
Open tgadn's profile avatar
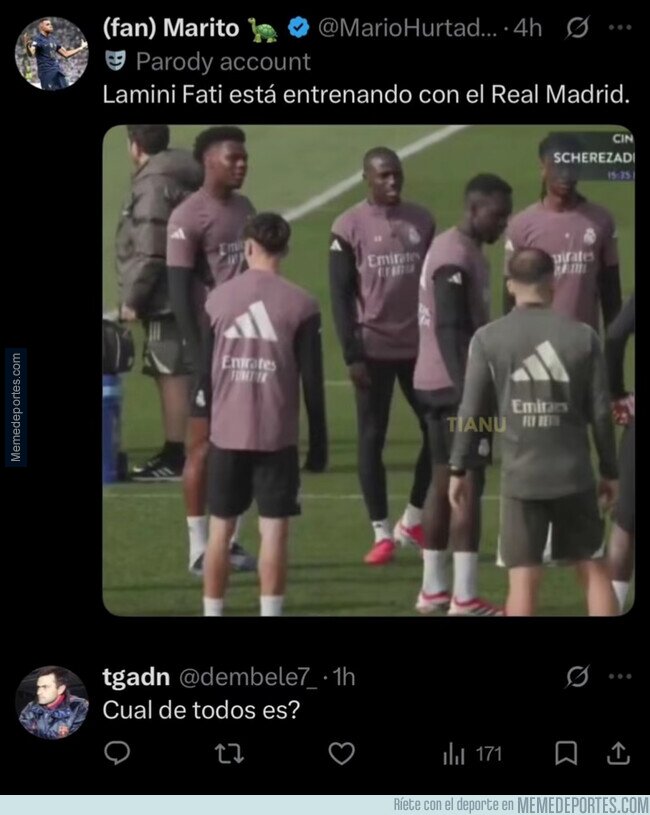coord(51,702)
